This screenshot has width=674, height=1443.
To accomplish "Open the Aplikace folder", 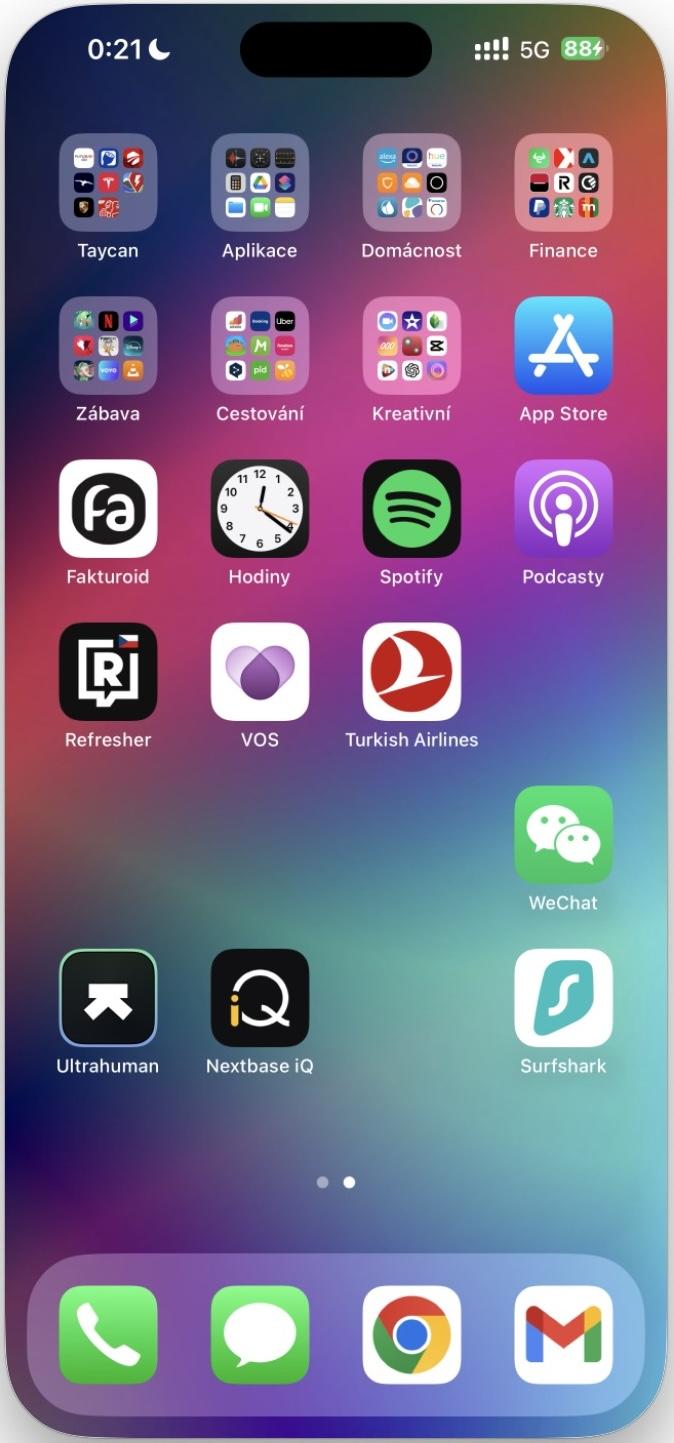I will click(260, 183).
